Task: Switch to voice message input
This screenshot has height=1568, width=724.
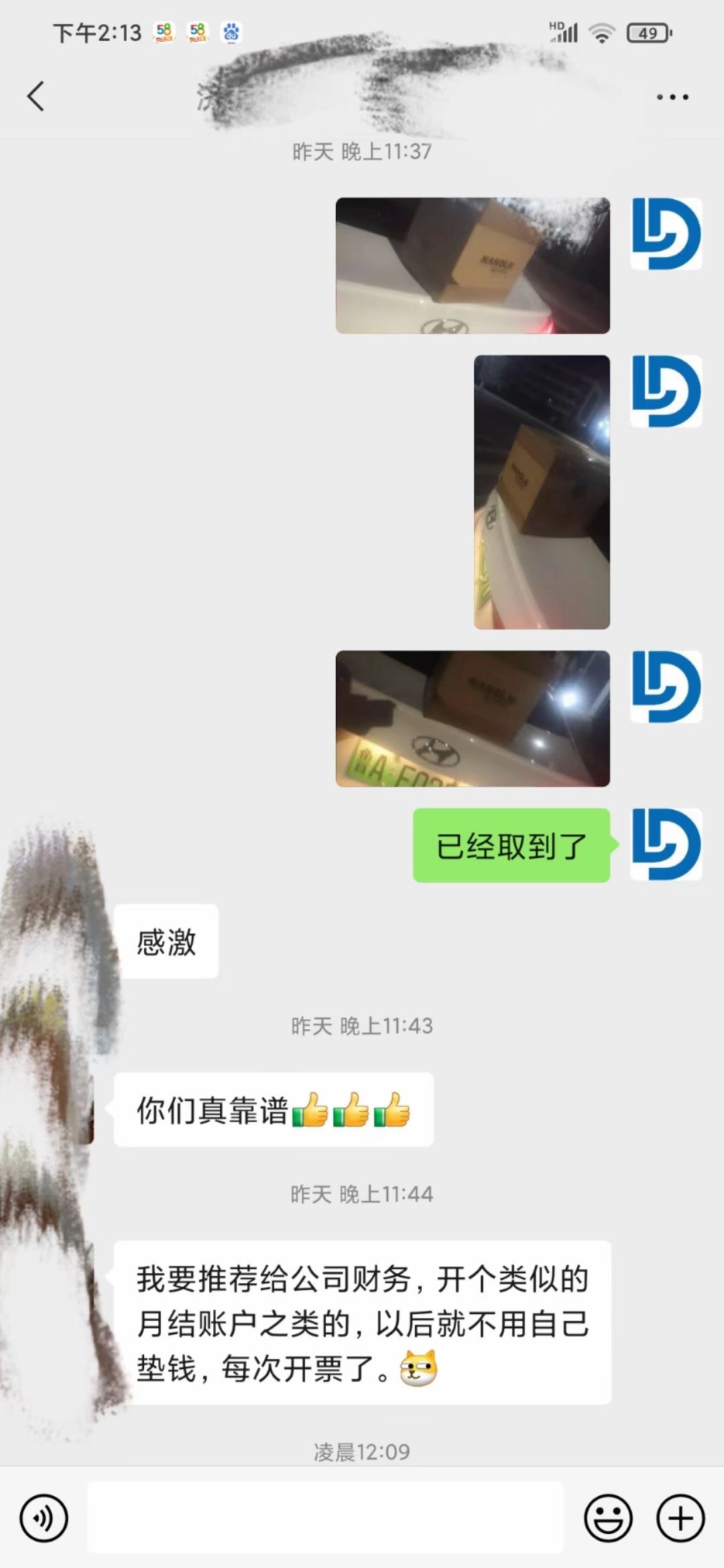Action: point(44,1518)
